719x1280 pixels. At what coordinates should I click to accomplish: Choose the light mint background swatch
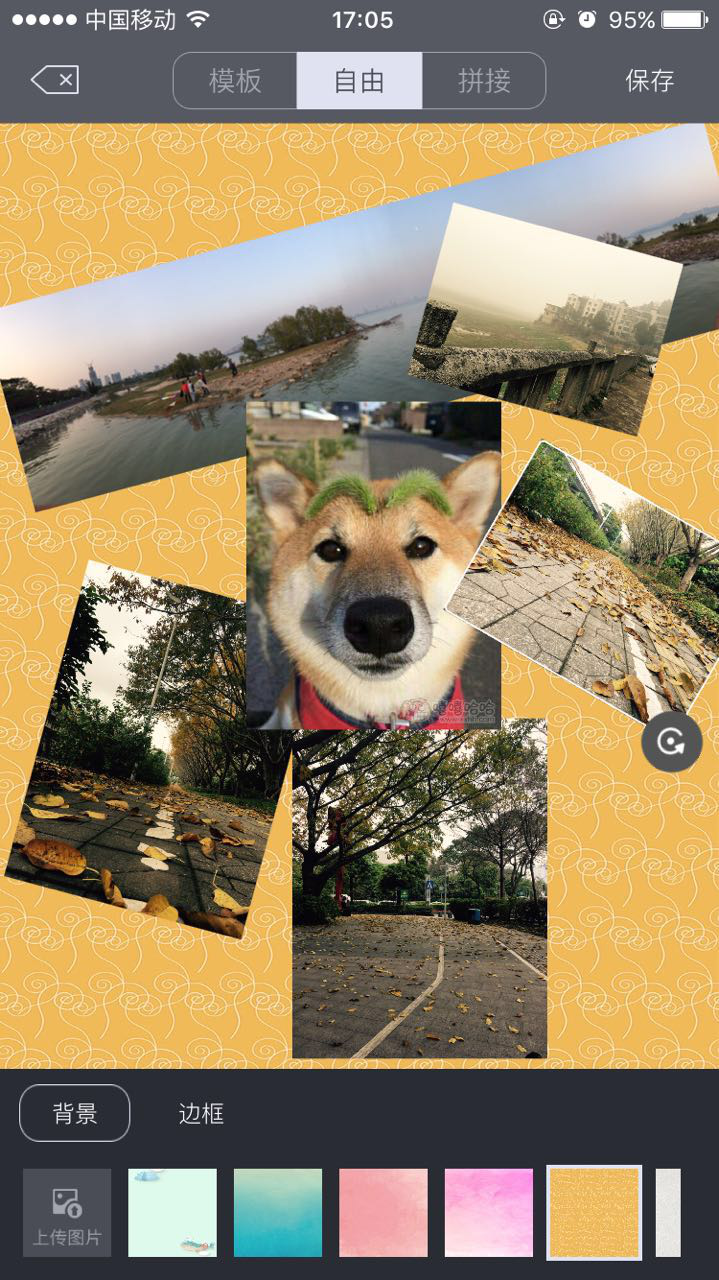tap(172, 1213)
